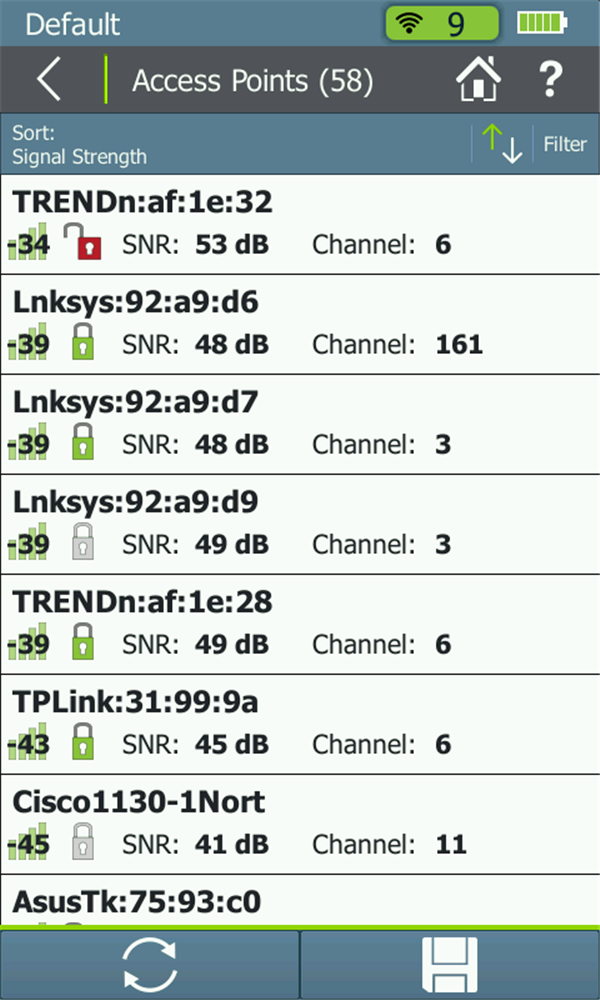View details for Lnksys:92:a9:d7
This screenshot has height=1000, width=600.
(x=300, y=424)
